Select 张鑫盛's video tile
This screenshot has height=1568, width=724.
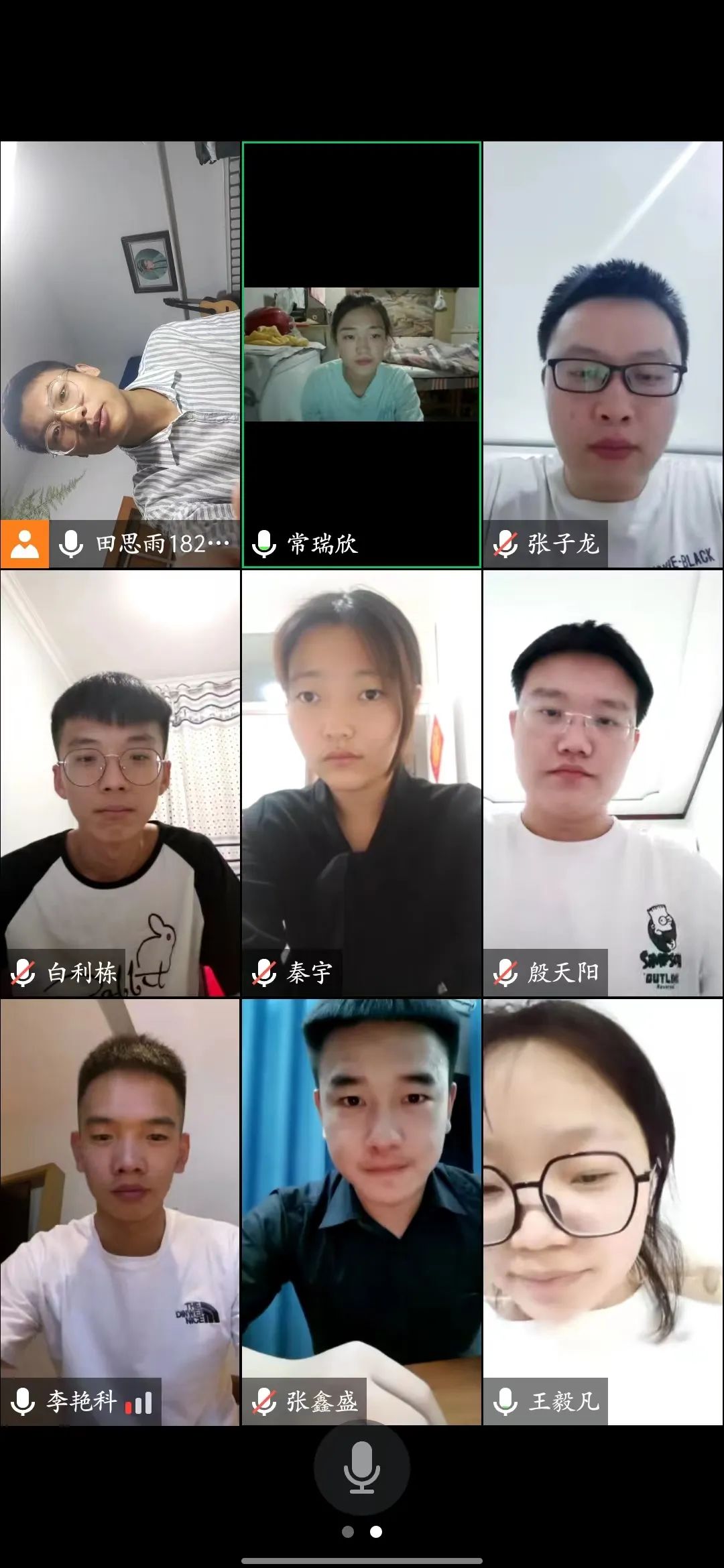tap(361, 1212)
